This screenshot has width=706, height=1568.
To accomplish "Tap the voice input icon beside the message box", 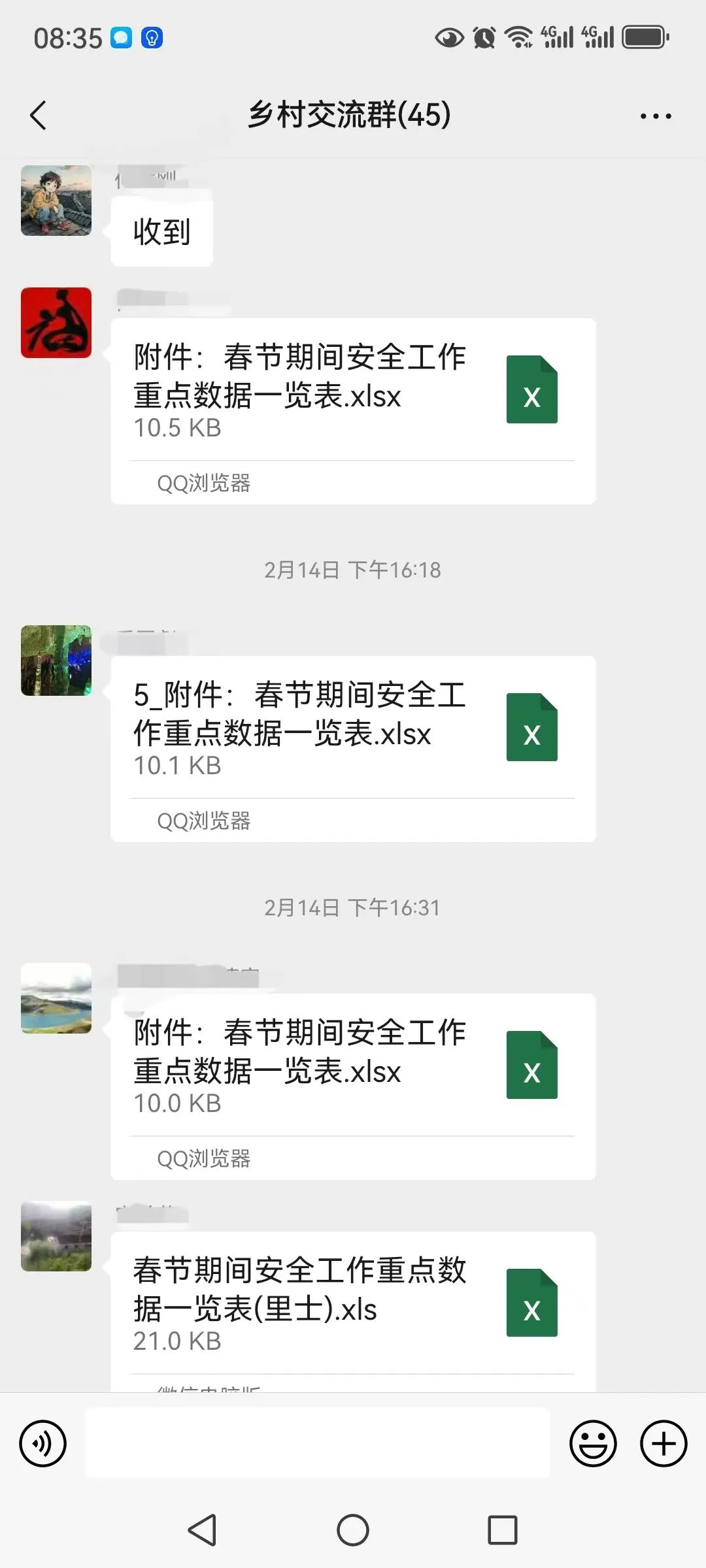I will pos(42,1444).
